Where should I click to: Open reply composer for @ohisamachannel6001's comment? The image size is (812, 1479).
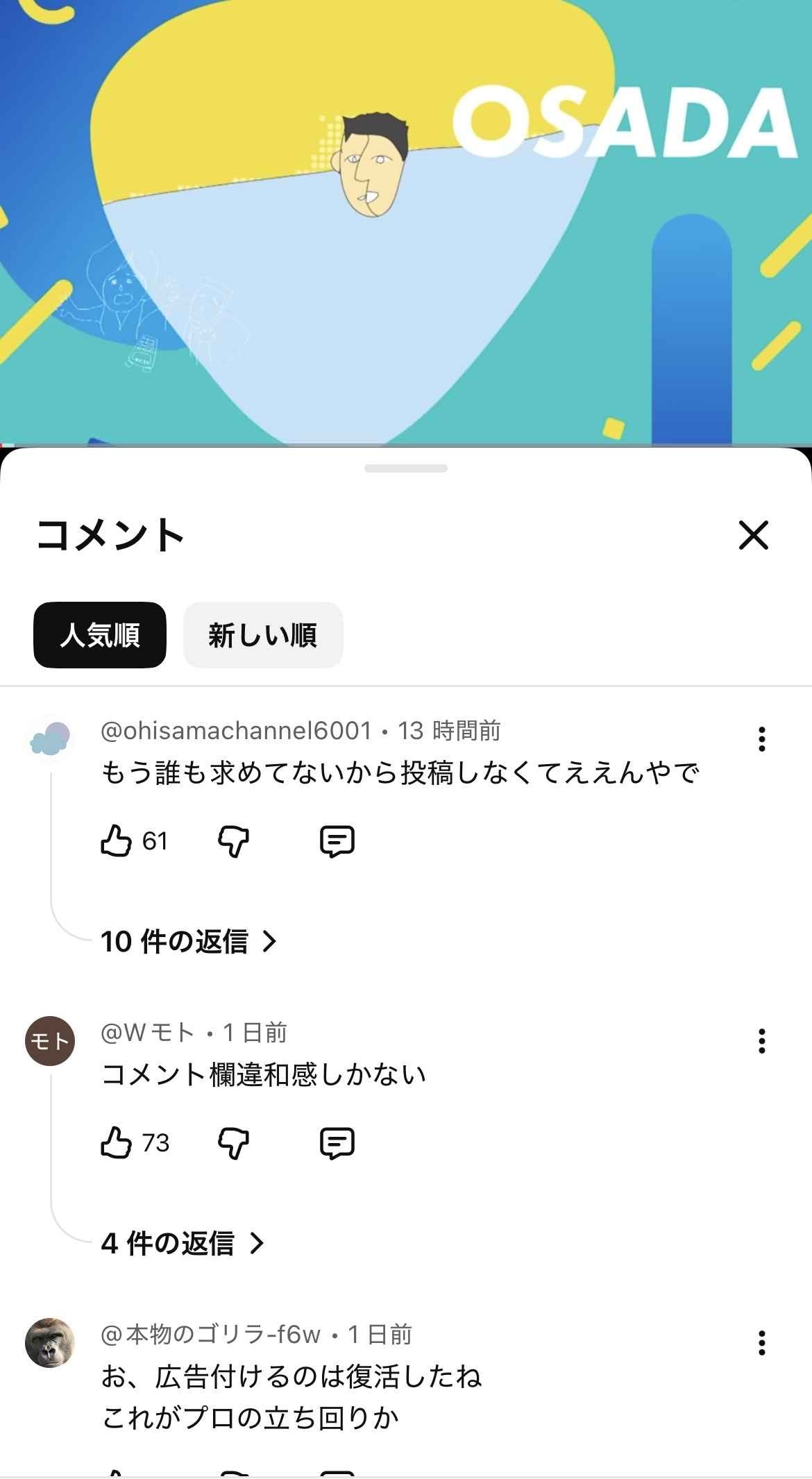pyautogui.click(x=338, y=840)
